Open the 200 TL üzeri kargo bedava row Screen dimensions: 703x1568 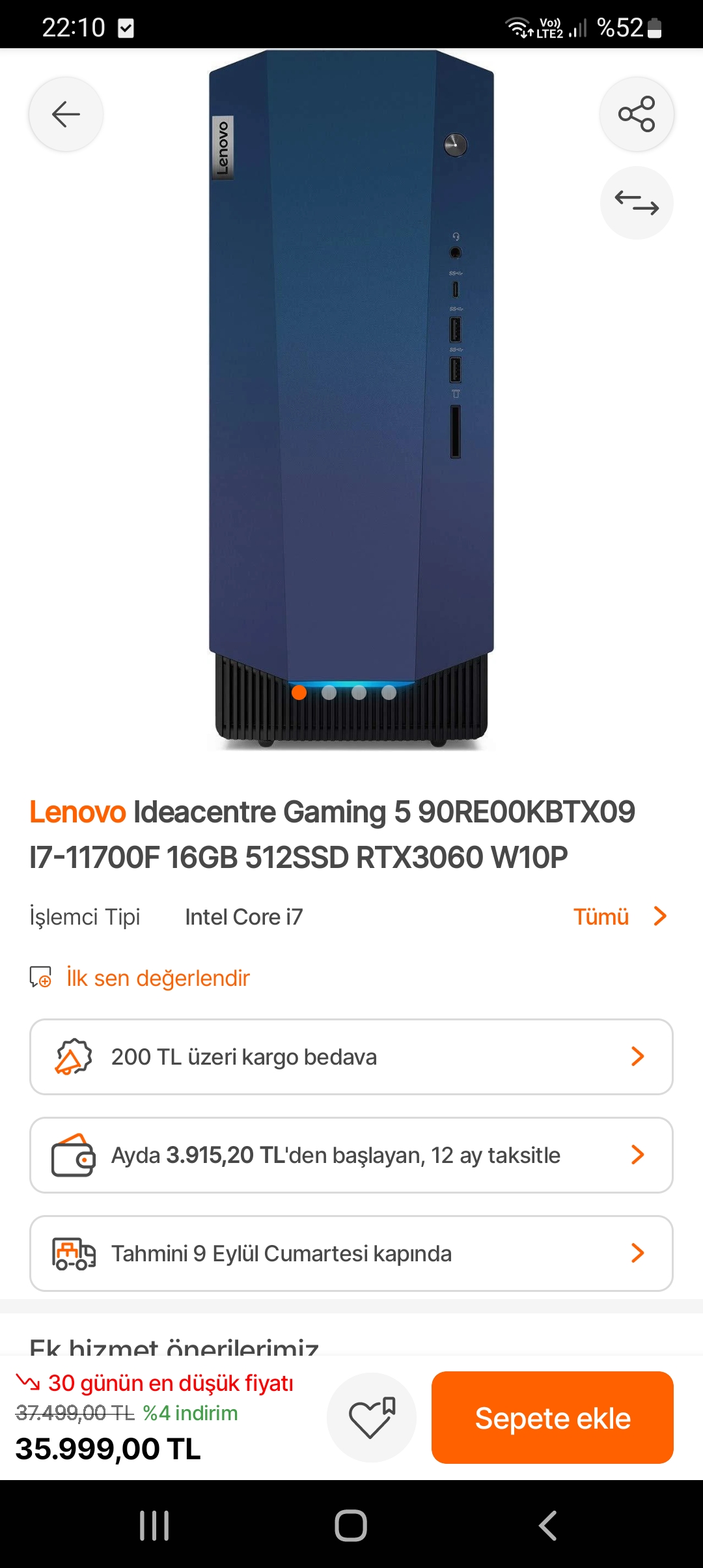[x=351, y=1057]
